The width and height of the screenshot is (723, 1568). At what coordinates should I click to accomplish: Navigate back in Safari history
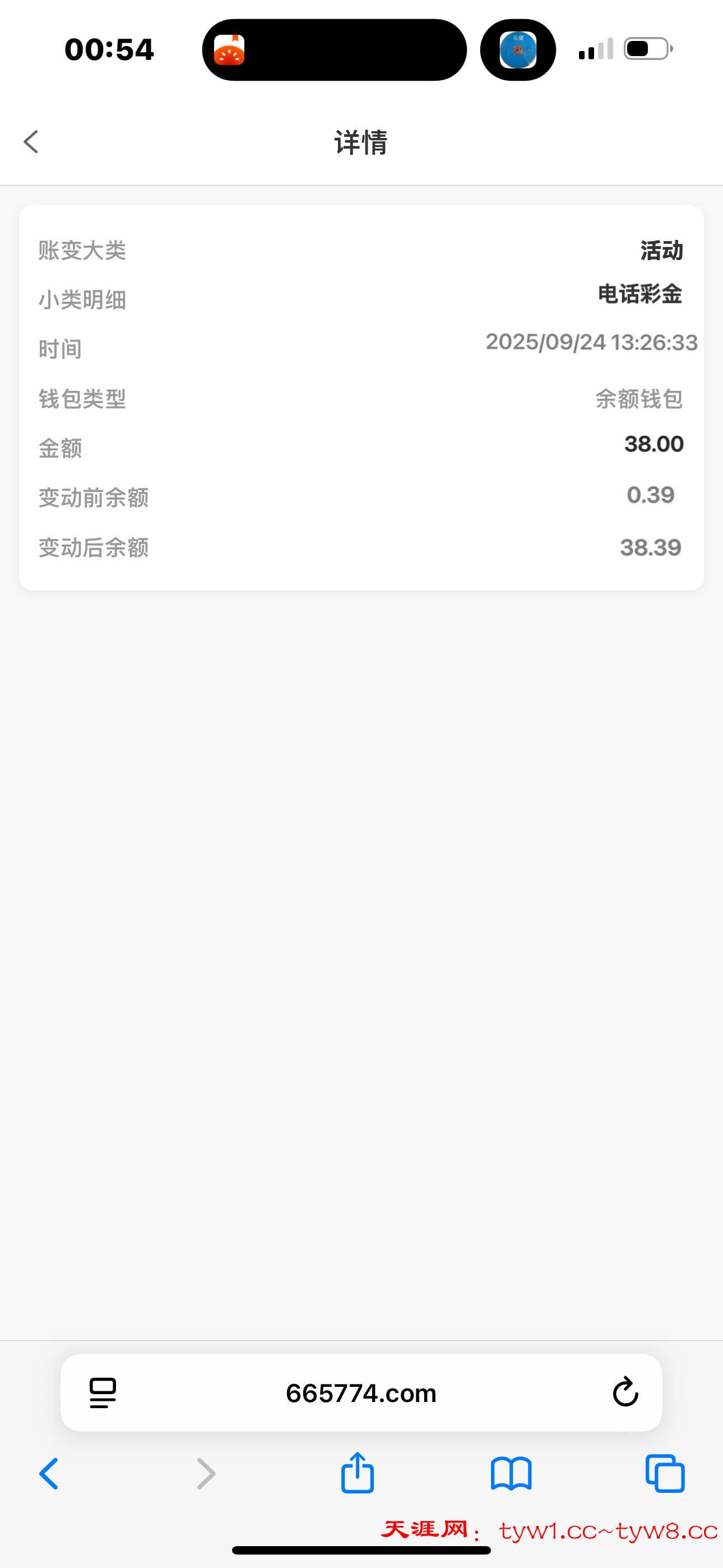tap(49, 1474)
